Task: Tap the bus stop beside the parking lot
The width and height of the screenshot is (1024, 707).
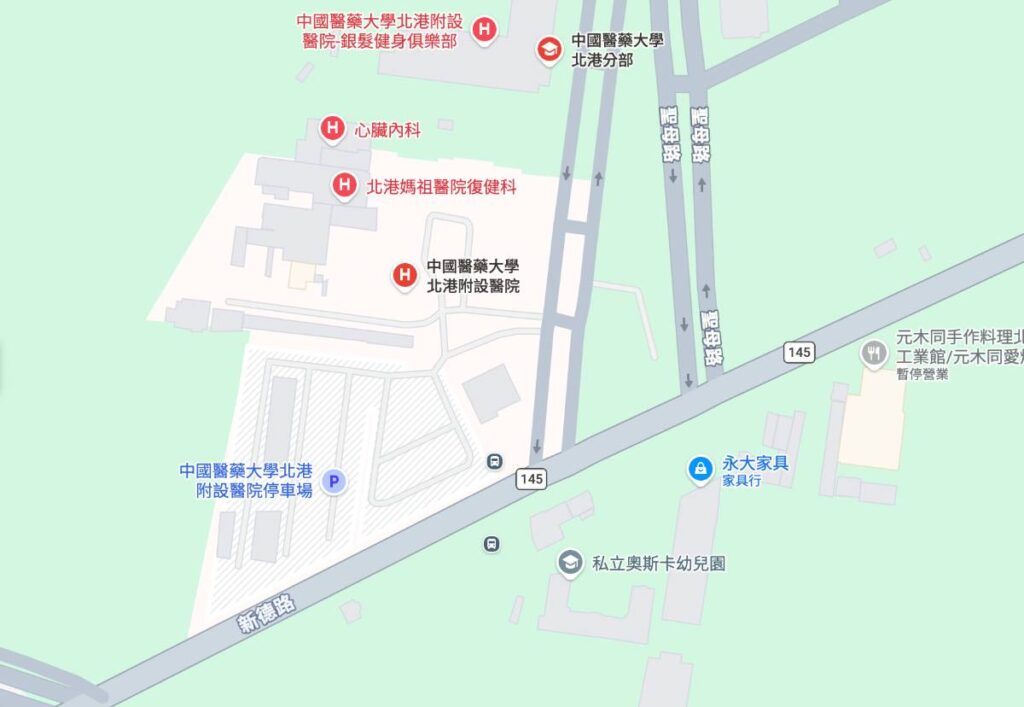Action: tap(494, 461)
